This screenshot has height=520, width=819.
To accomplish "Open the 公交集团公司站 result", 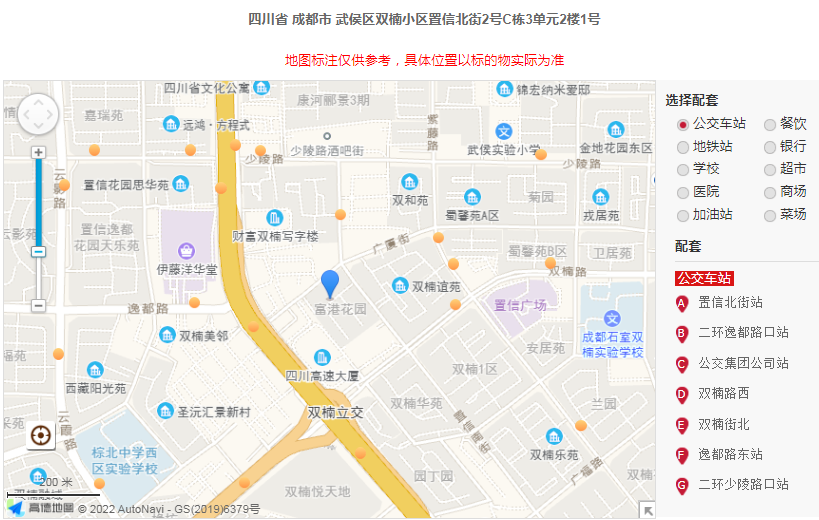I will pos(743,363).
